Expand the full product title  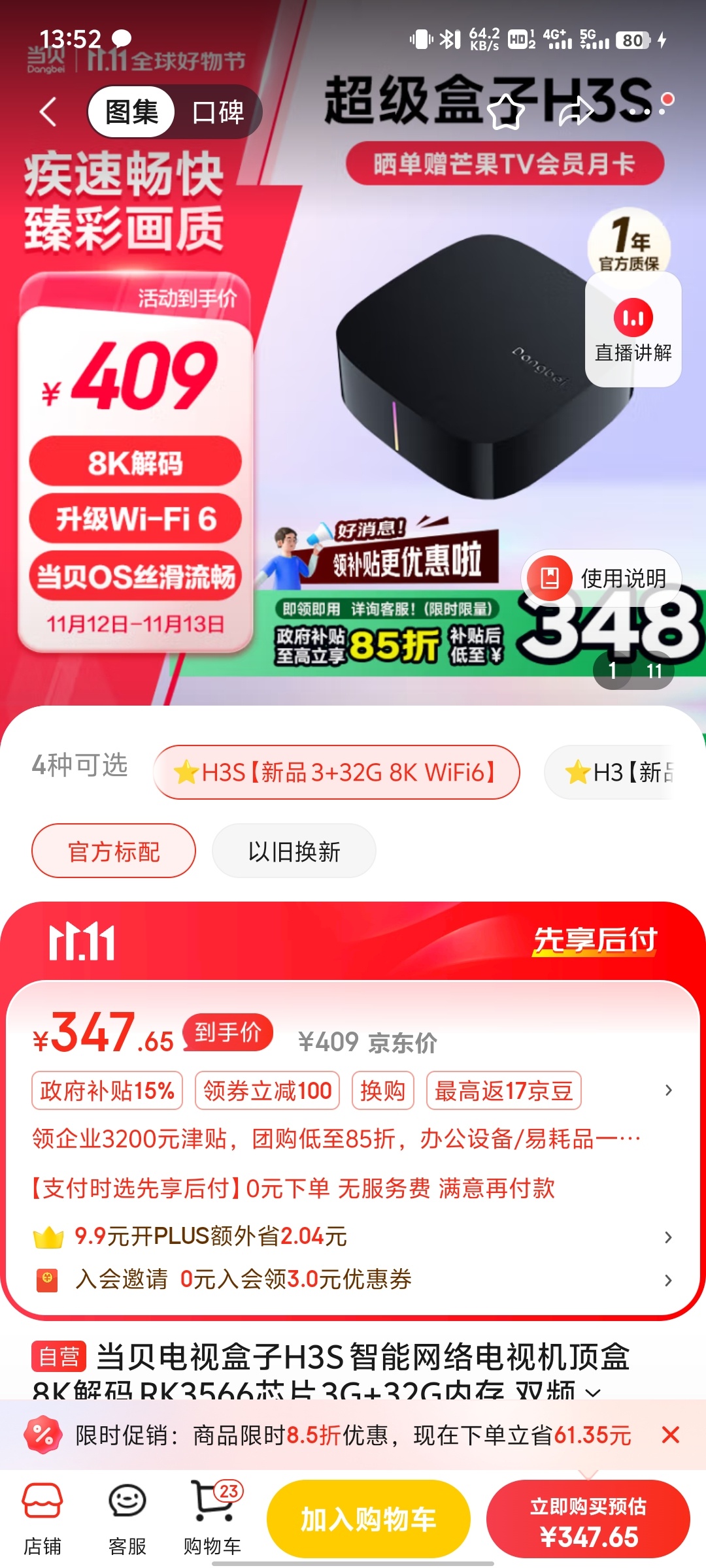592,1392
